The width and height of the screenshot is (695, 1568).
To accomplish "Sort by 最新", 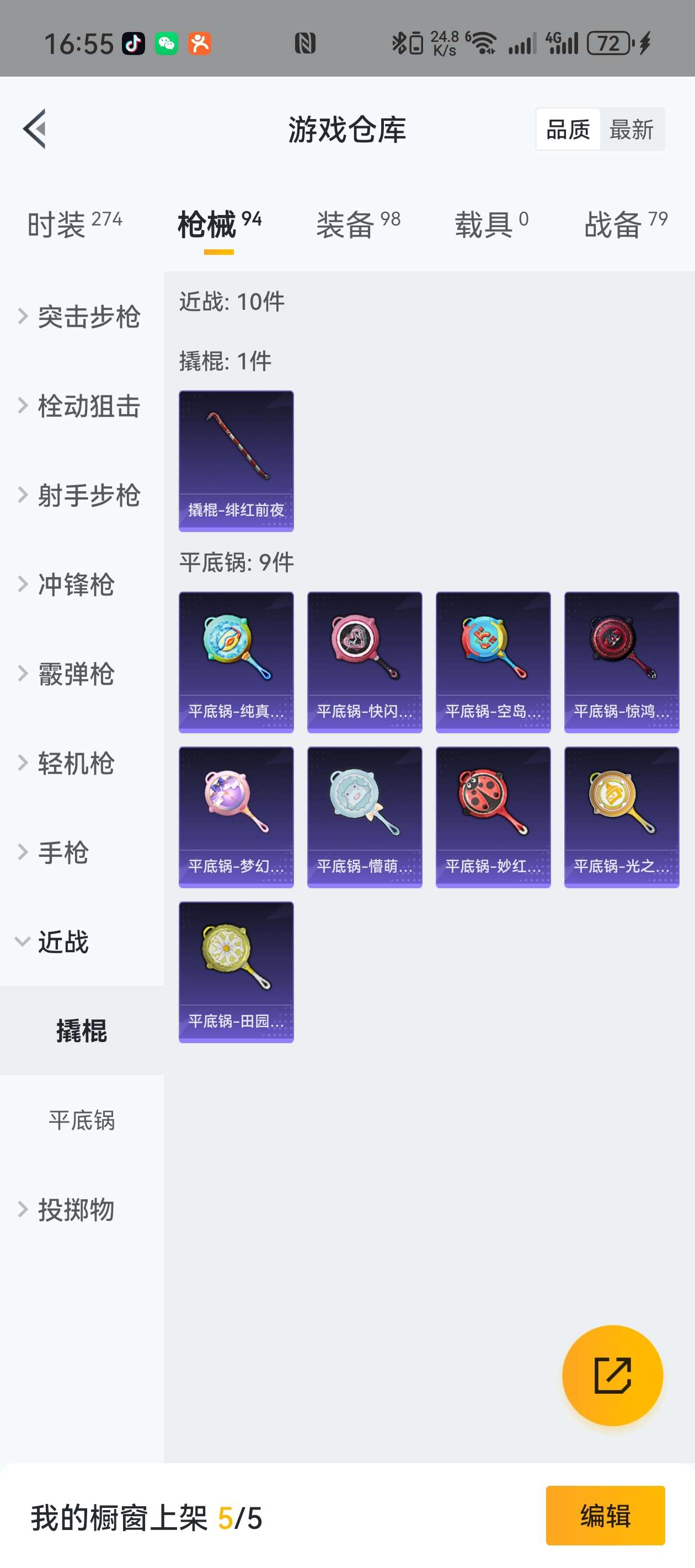I will tap(631, 130).
